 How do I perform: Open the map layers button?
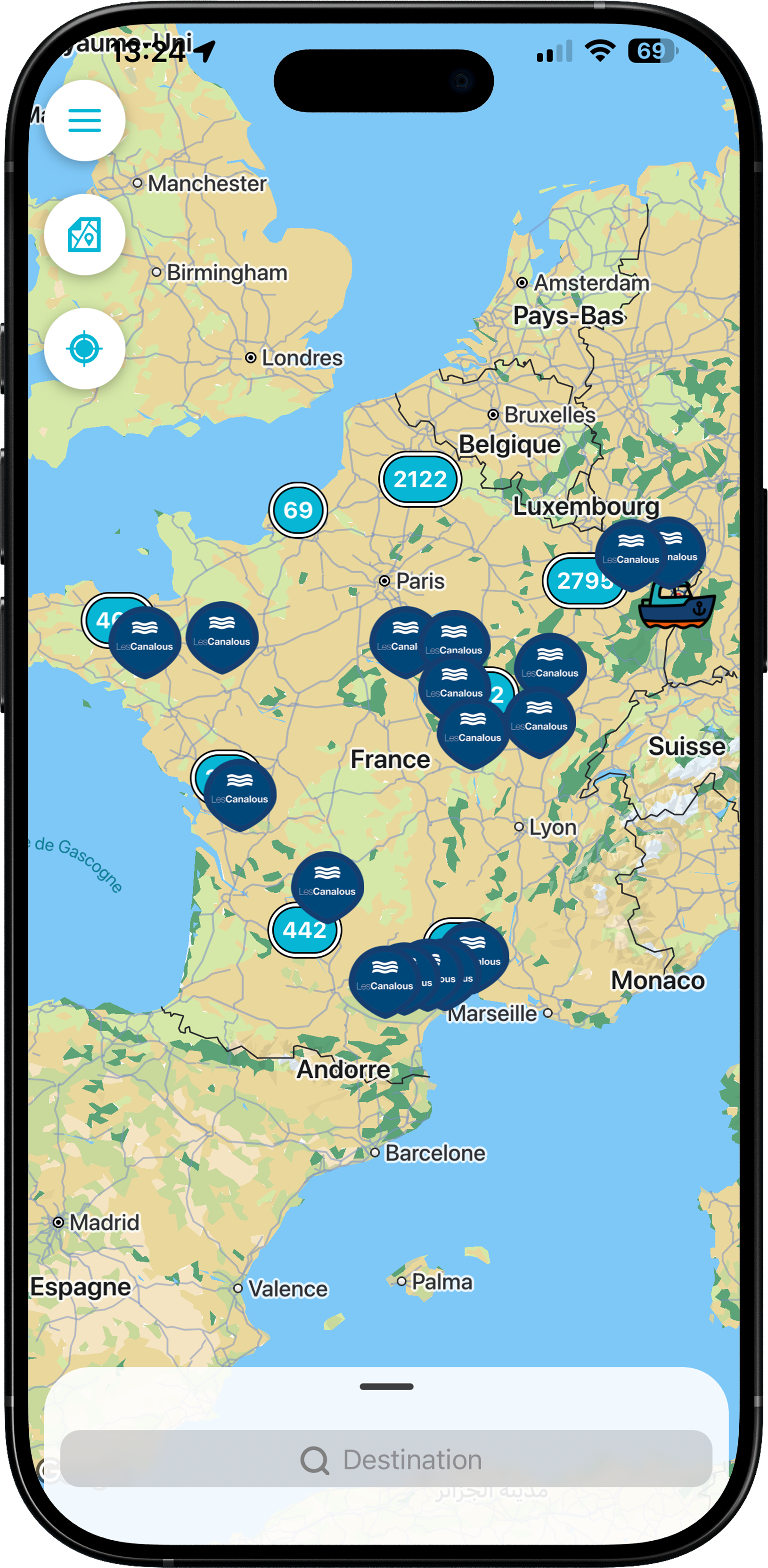(x=85, y=235)
